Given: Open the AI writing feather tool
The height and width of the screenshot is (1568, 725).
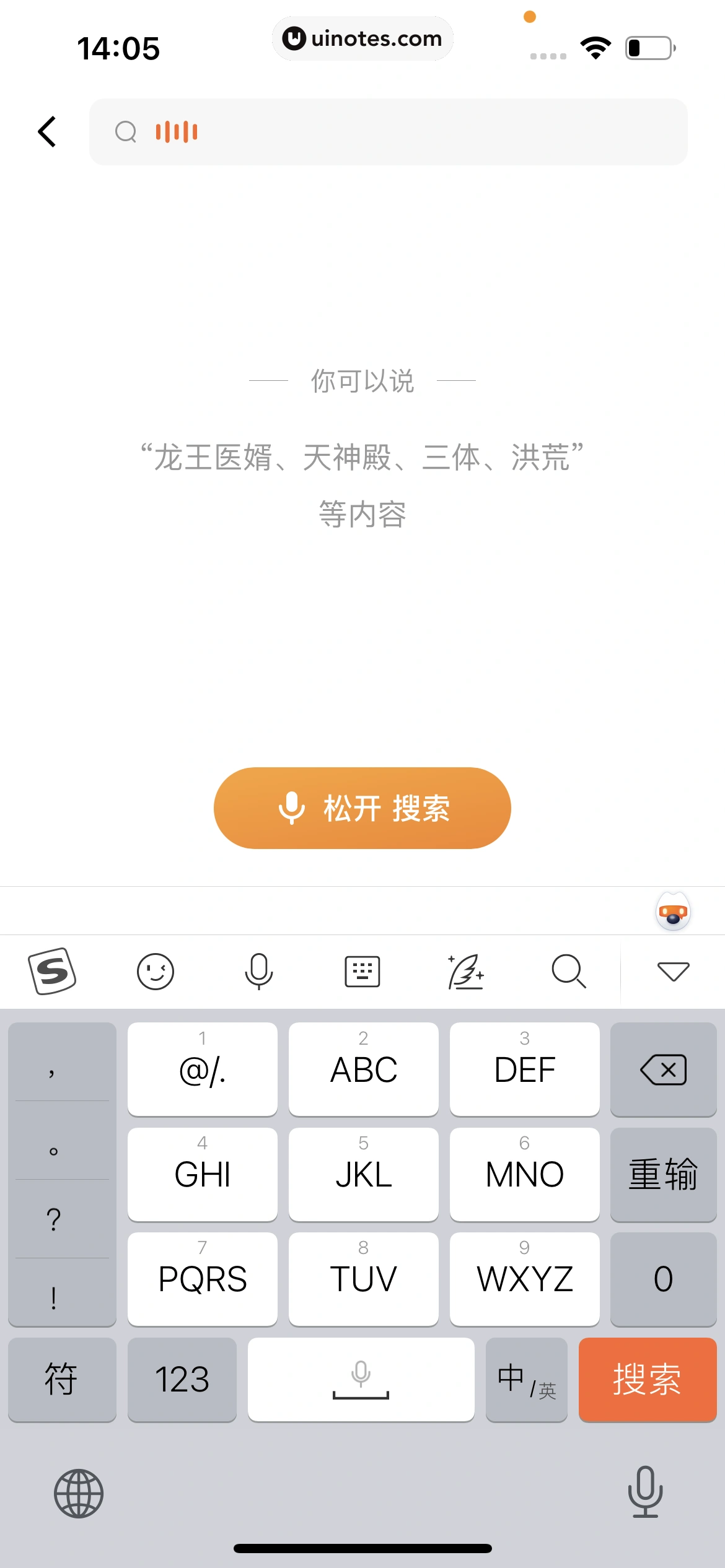Looking at the screenshot, I should pos(465,971).
